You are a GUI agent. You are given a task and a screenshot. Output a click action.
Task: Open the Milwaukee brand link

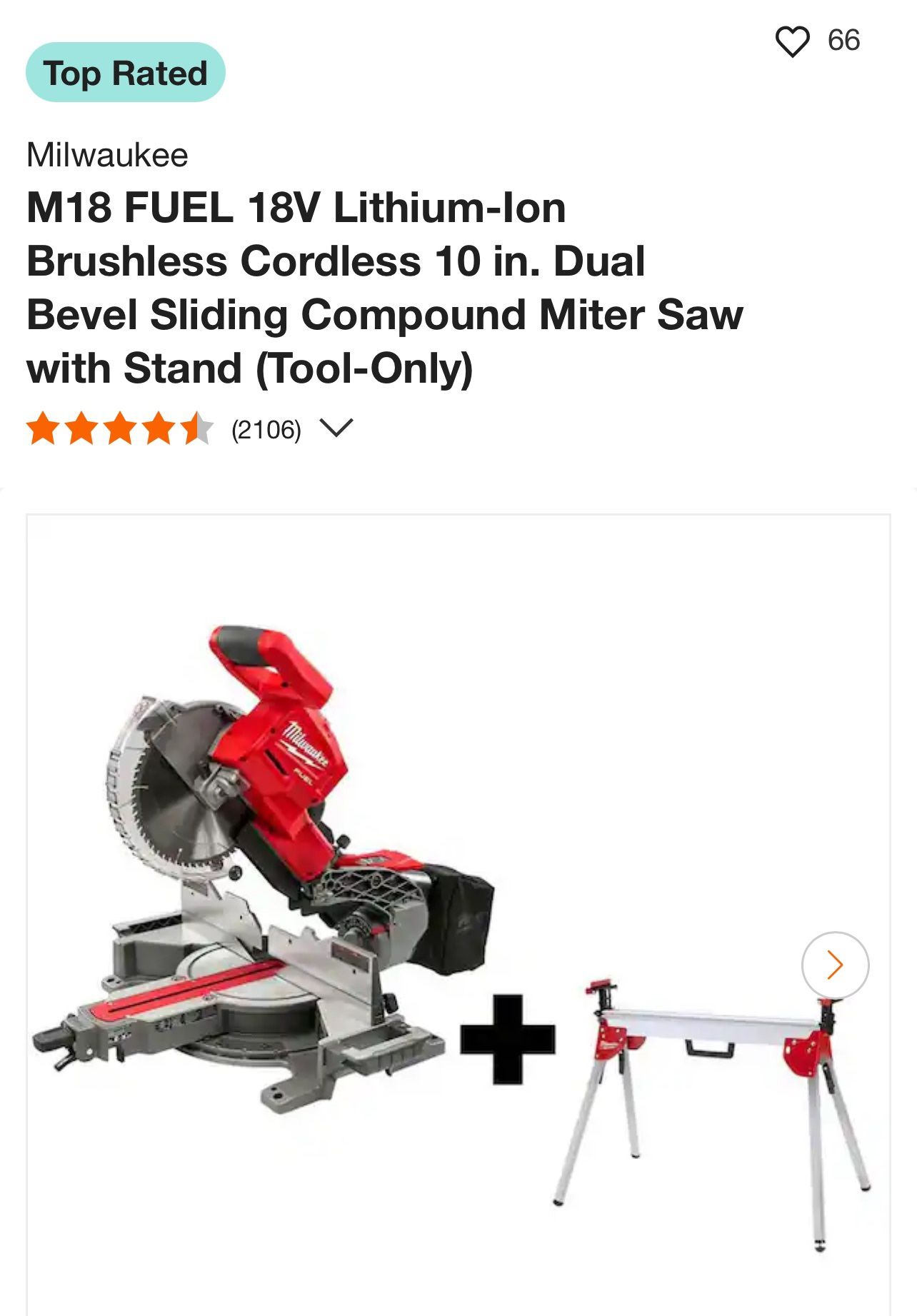click(107, 155)
